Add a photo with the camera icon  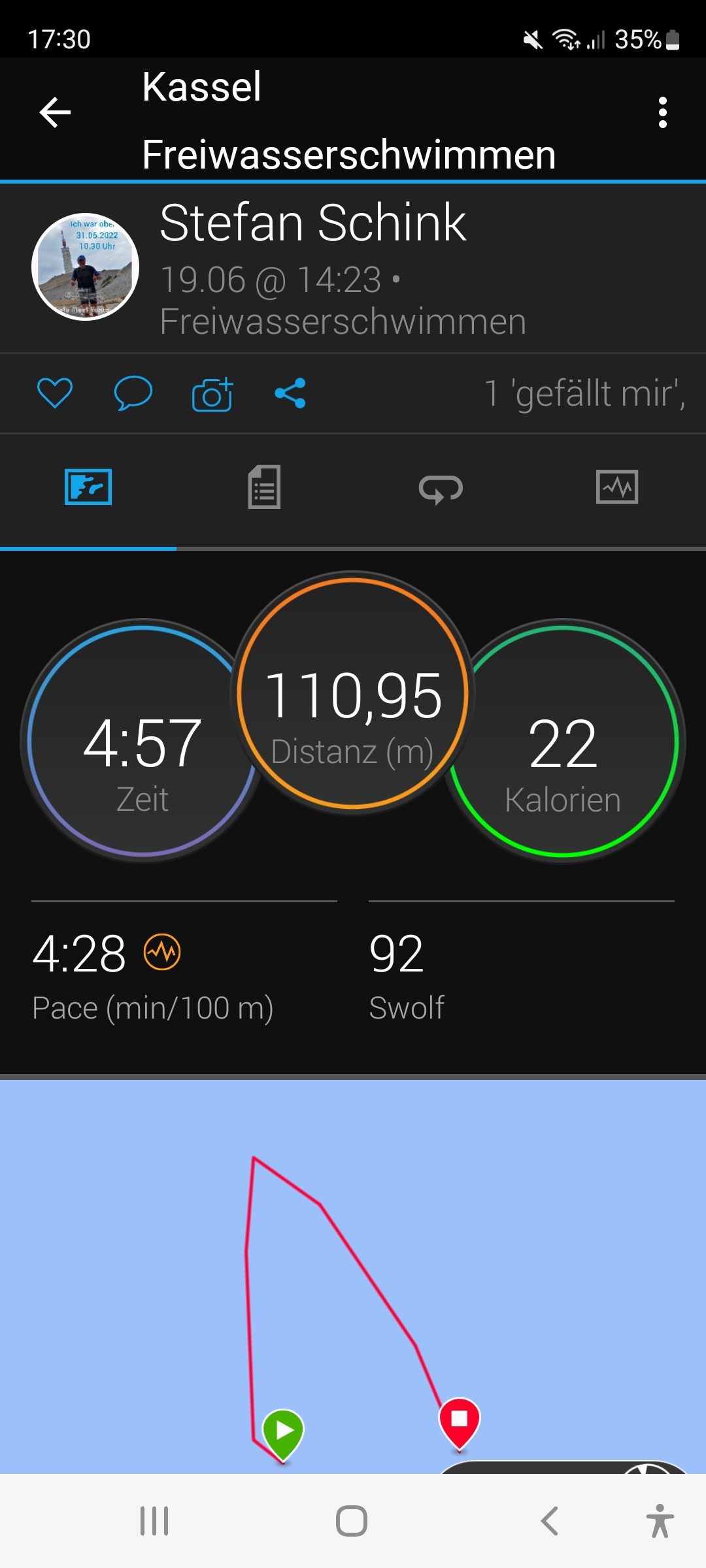coord(212,394)
